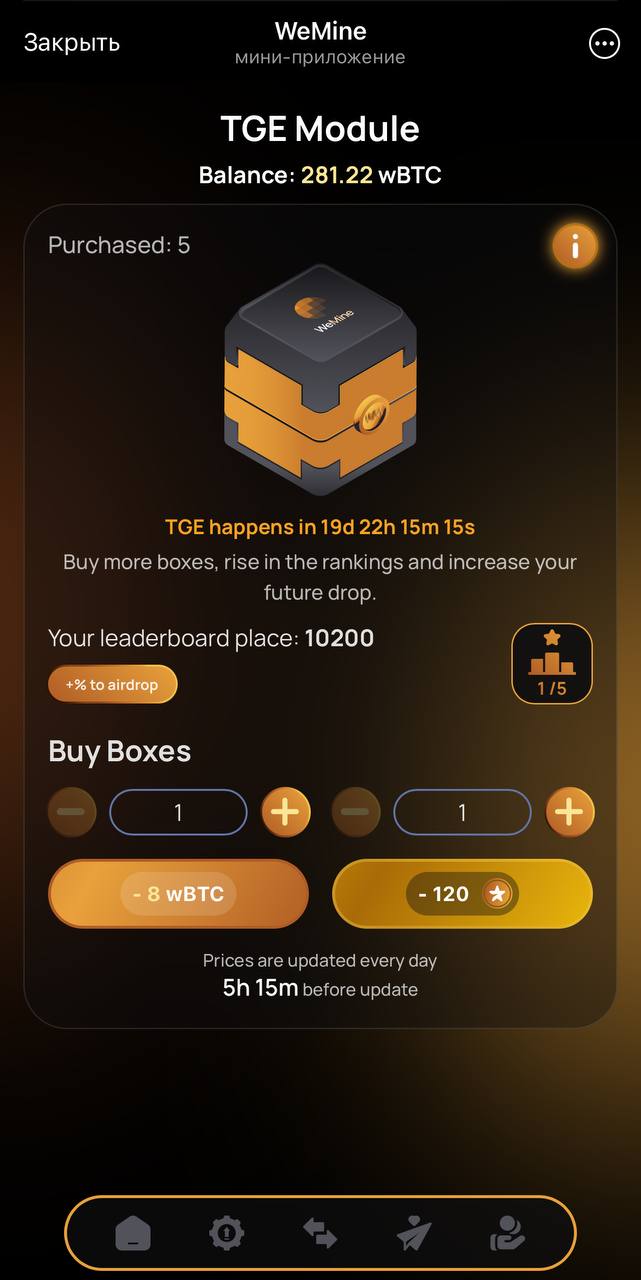Go to the home tab
This screenshot has height=1280, width=641.
132,1234
